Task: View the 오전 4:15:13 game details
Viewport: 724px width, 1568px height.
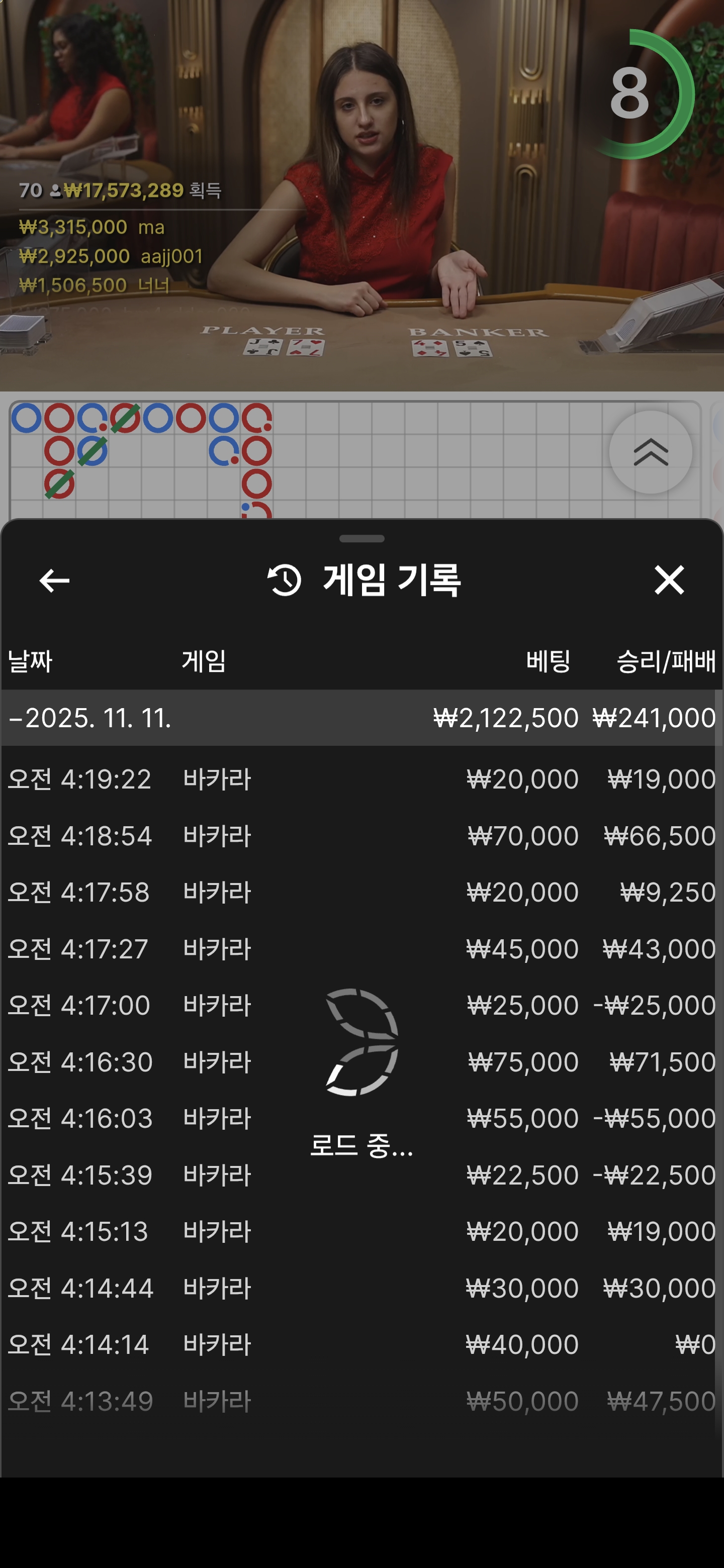Action: [361, 1231]
